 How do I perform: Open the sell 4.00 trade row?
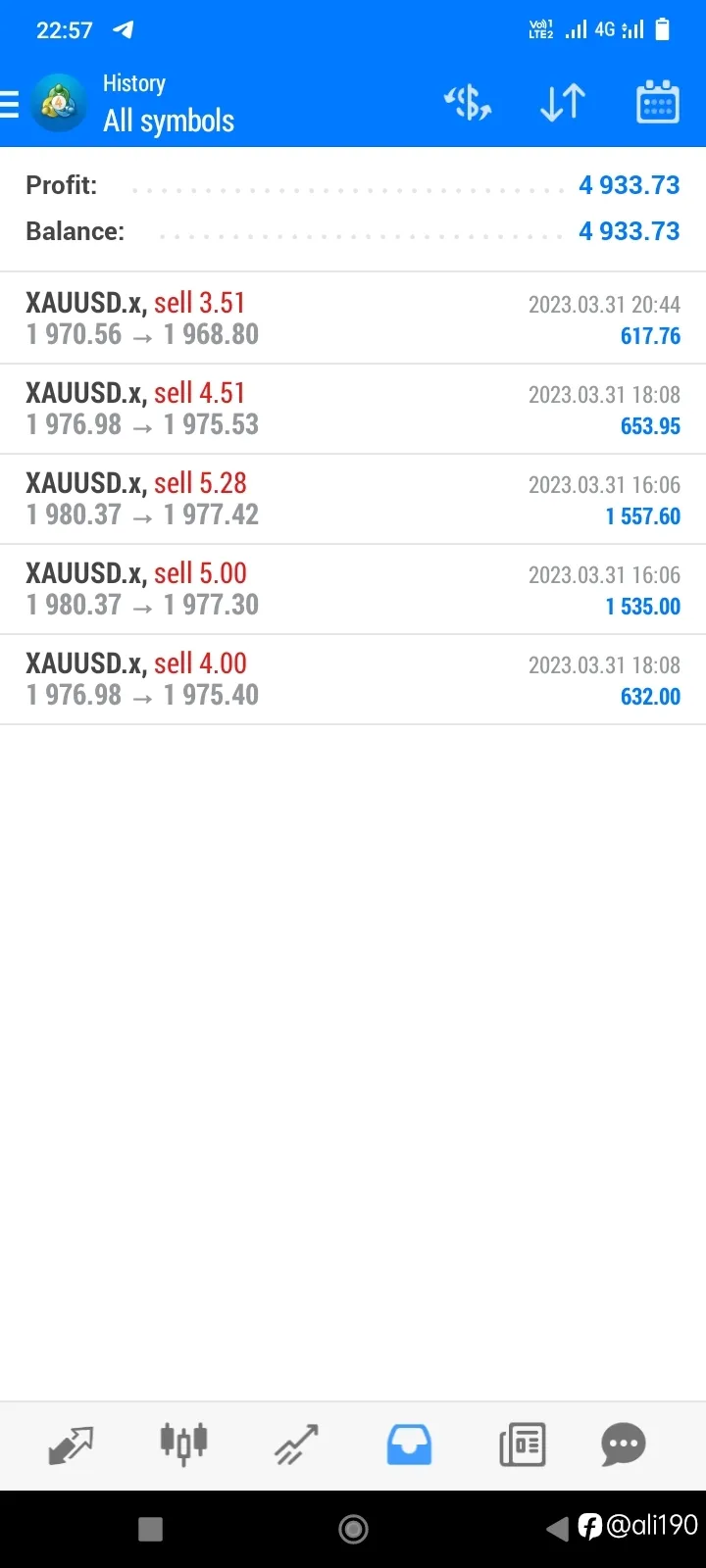pyautogui.click(x=353, y=679)
